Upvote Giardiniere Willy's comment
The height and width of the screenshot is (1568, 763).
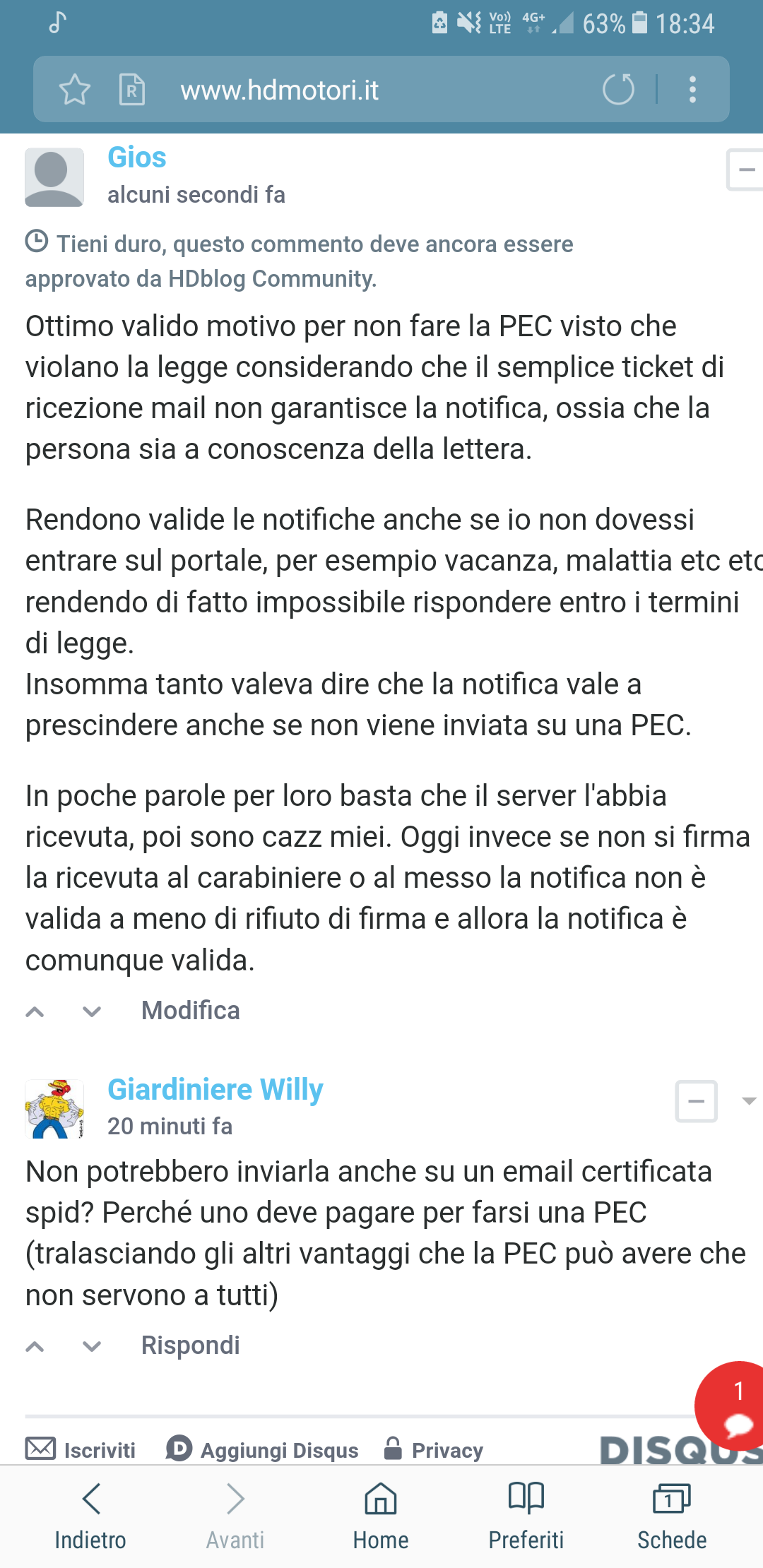tap(35, 1346)
